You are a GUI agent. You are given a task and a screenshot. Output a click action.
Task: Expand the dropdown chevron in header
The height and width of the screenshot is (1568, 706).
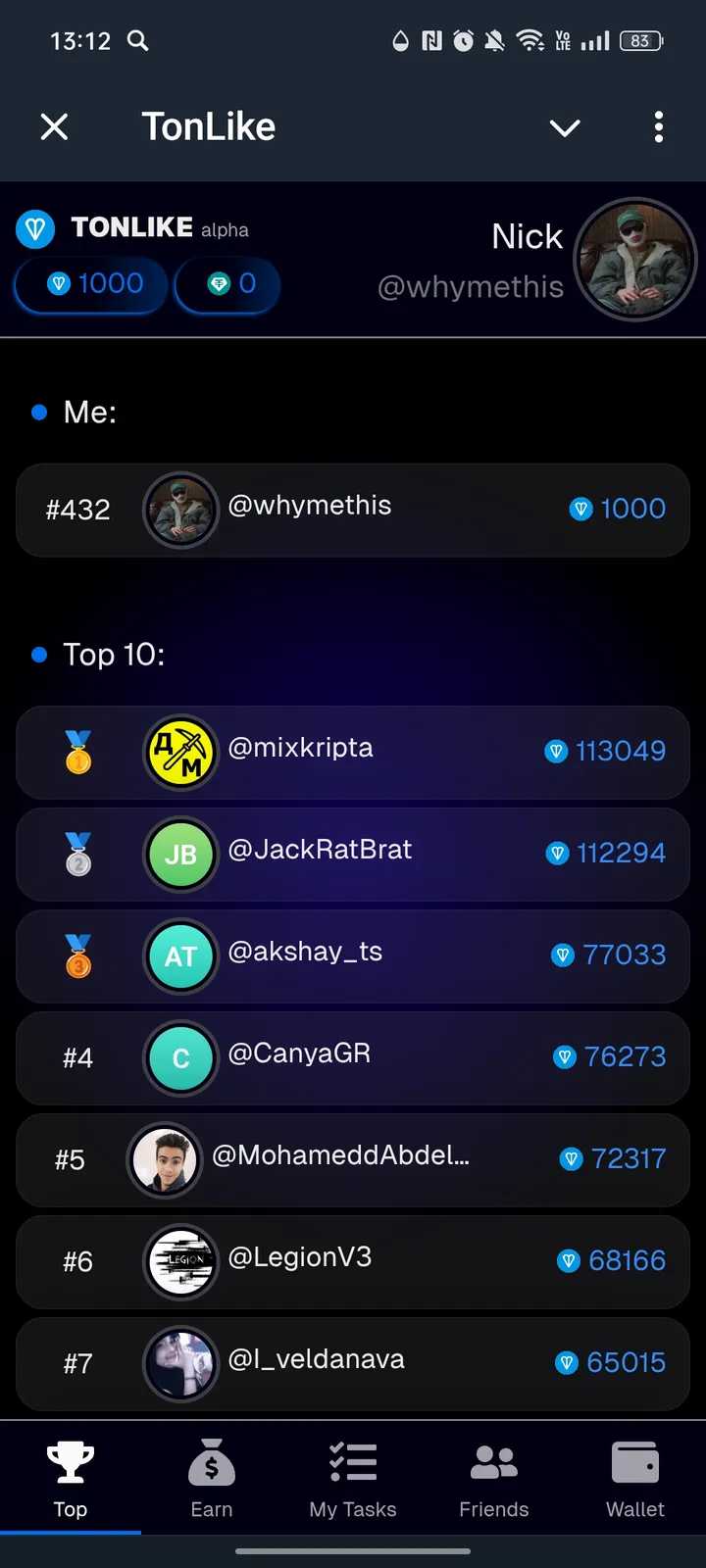point(565,127)
